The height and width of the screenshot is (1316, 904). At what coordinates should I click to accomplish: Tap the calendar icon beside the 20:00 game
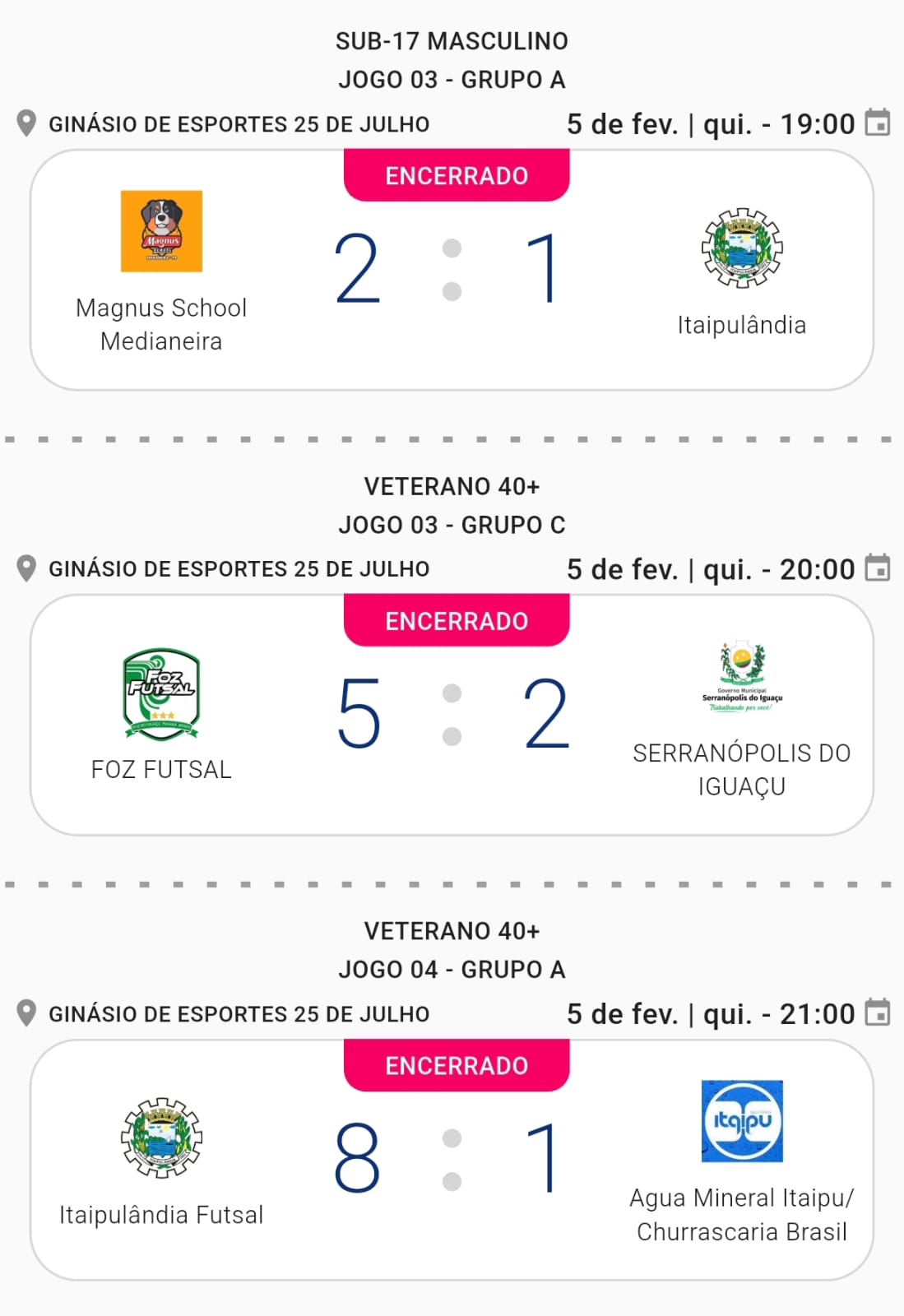pyautogui.click(x=878, y=568)
